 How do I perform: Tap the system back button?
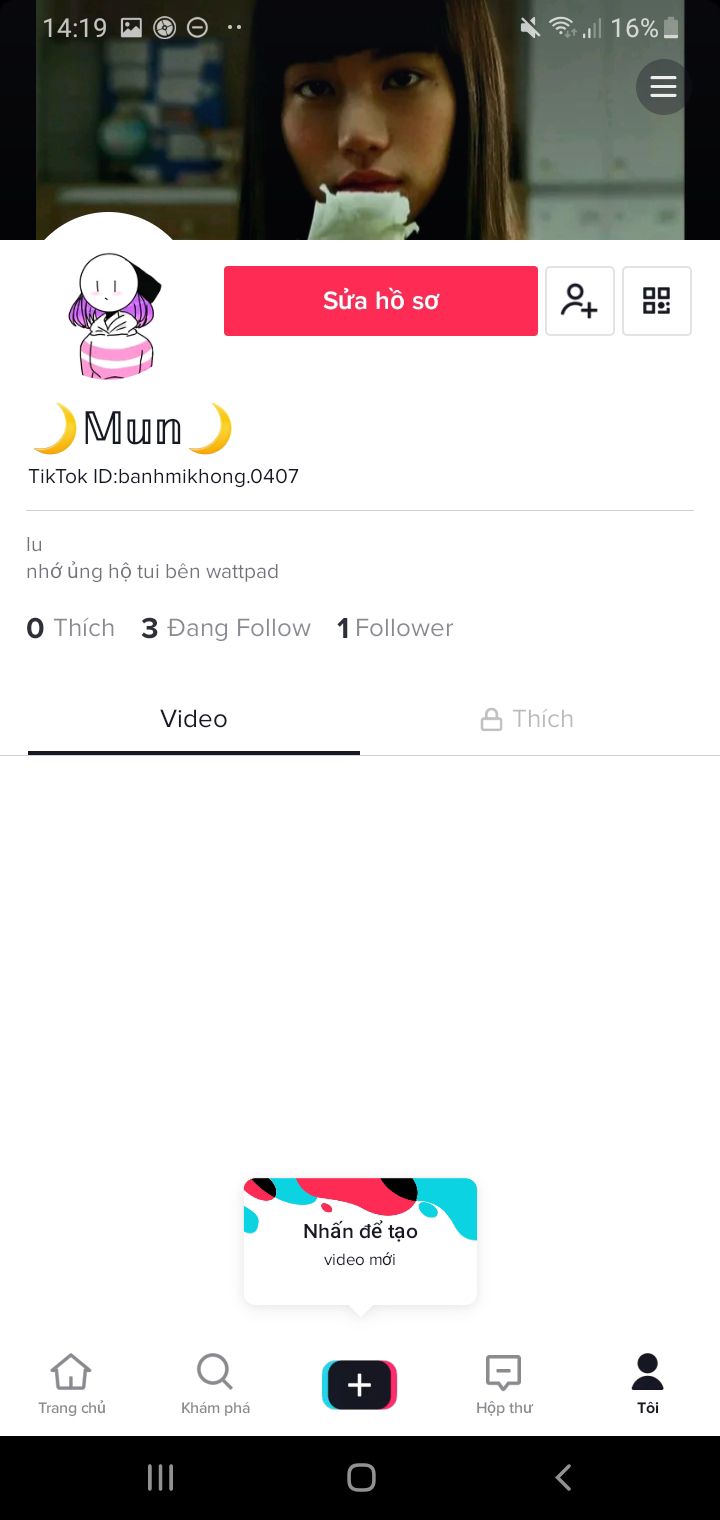(x=563, y=1477)
